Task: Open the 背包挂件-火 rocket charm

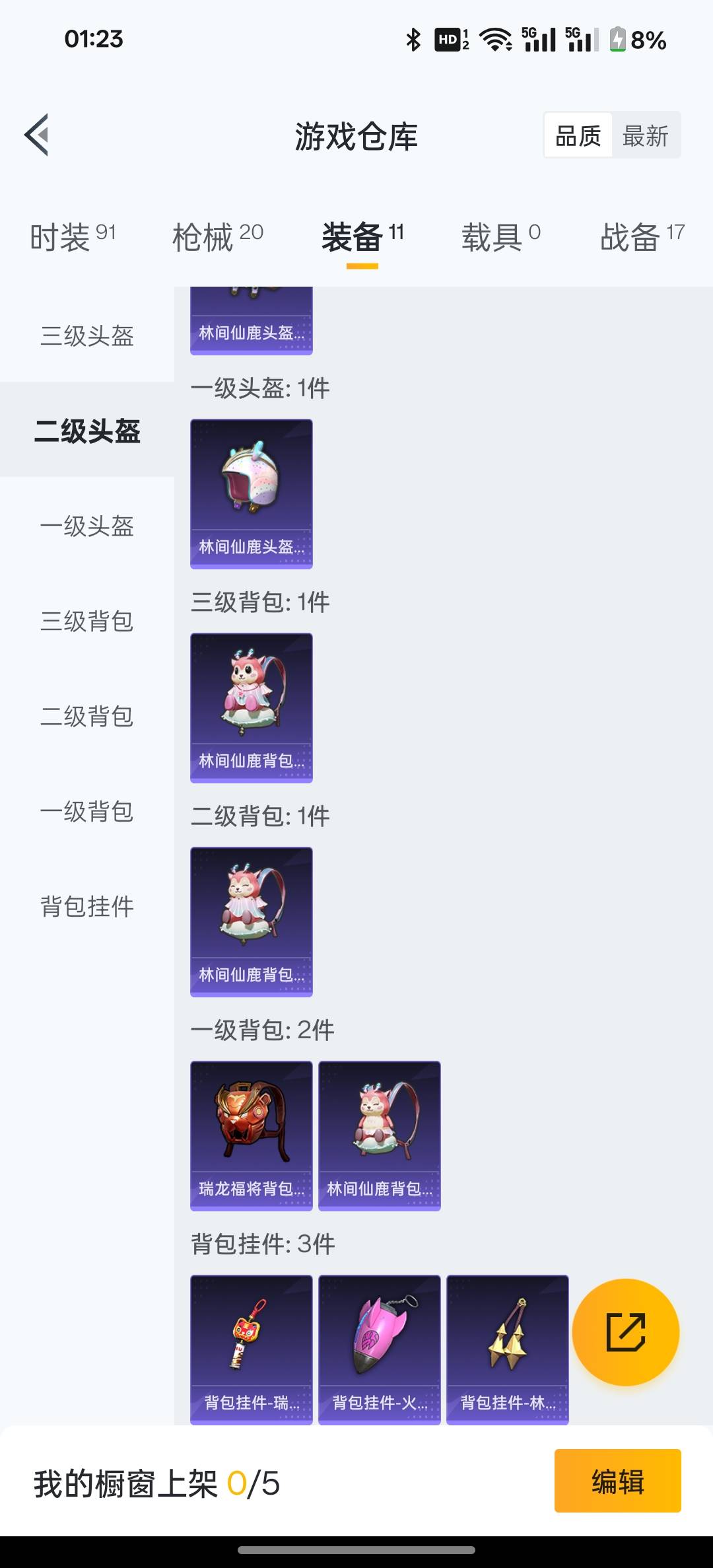Action: (379, 1349)
